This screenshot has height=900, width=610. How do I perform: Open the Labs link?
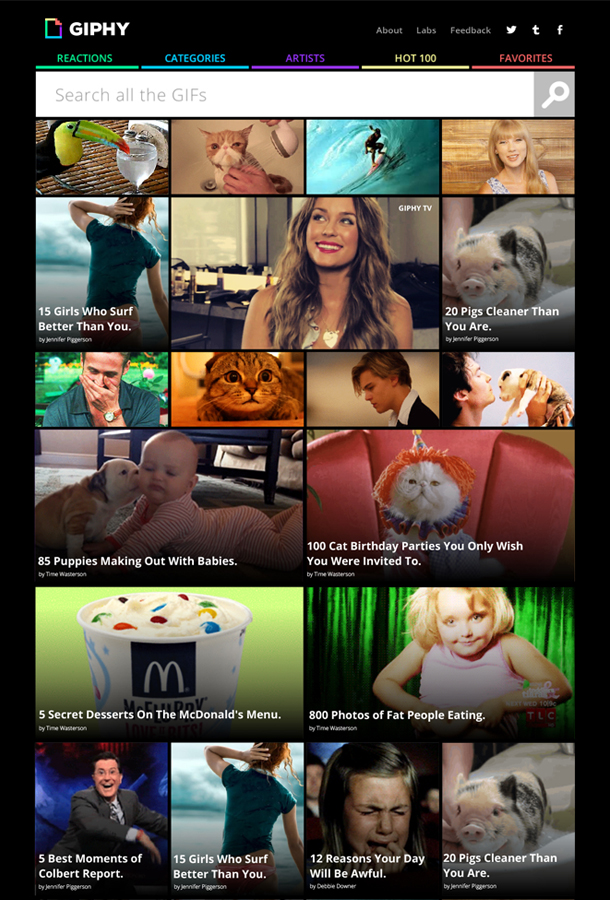pos(426,31)
